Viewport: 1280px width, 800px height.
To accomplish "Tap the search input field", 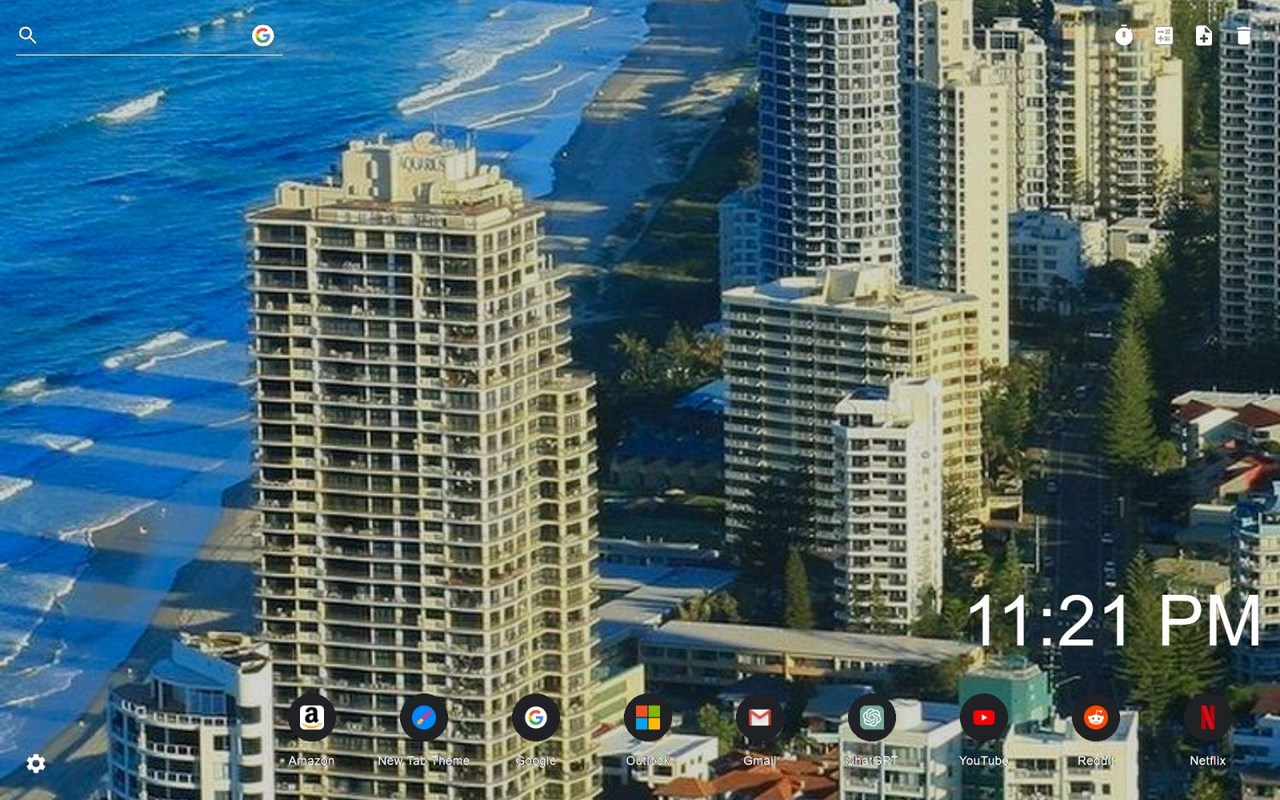I will coord(140,36).
